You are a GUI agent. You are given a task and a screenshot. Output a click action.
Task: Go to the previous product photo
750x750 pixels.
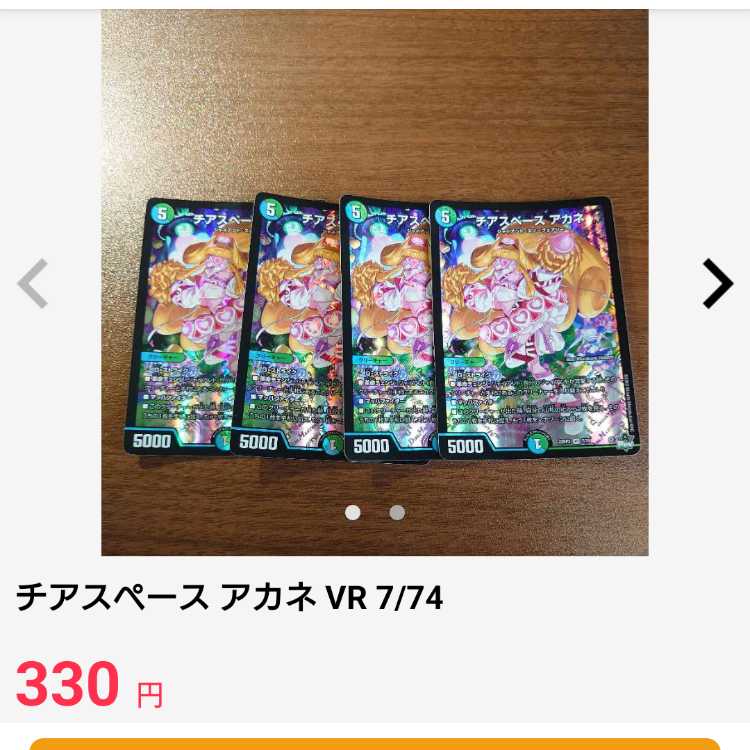click(33, 284)
